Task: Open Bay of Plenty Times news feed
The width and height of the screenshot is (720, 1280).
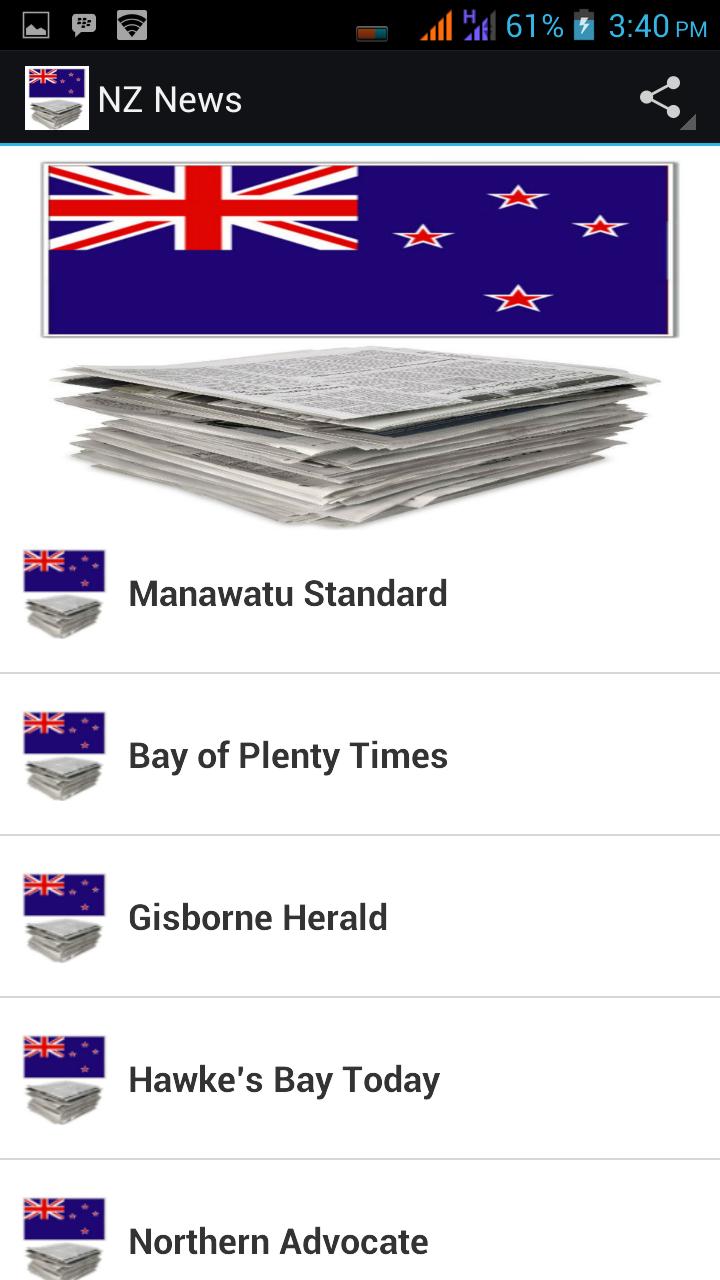Action: point(288,755)
